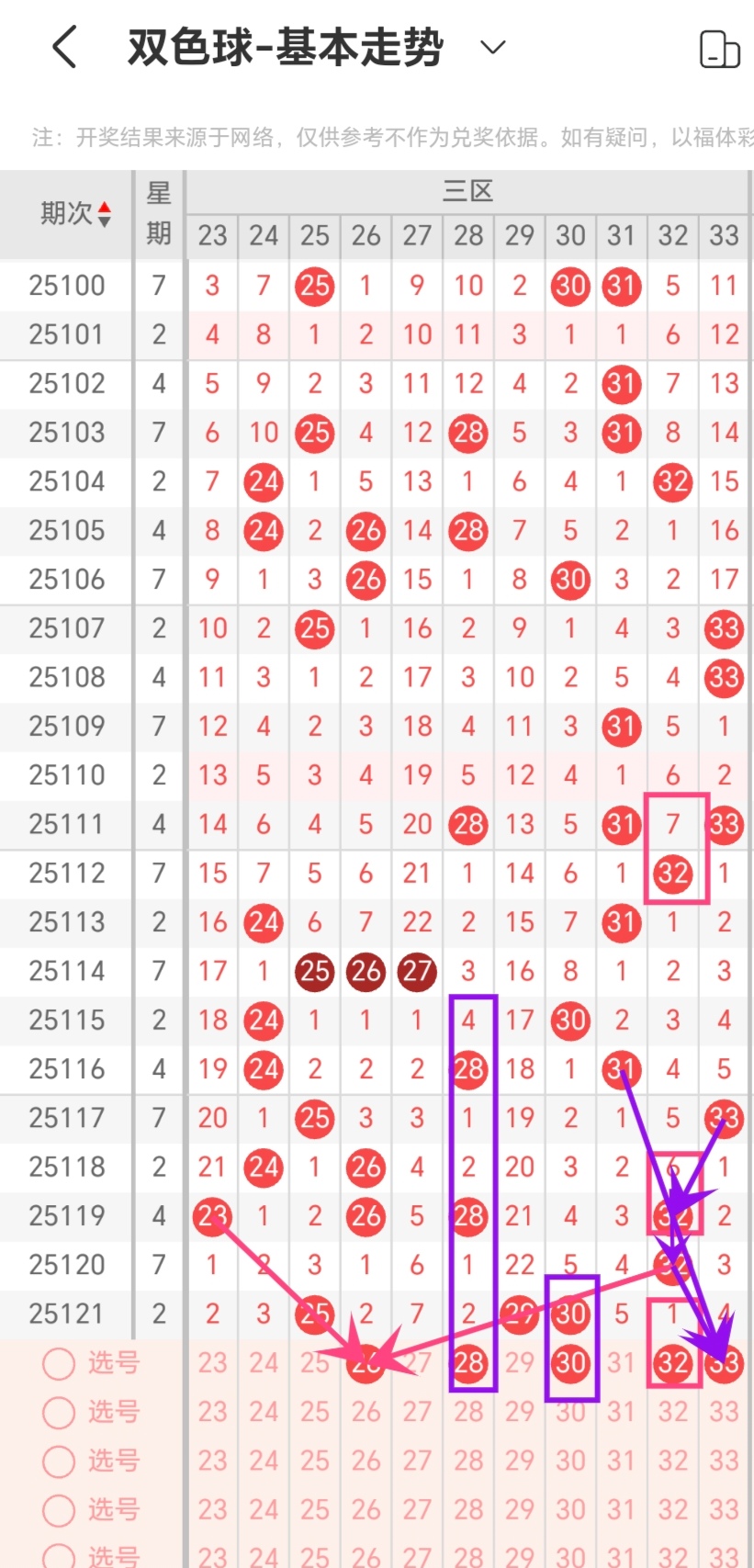Select the topmost 选号 radio button

(59, 1364)
